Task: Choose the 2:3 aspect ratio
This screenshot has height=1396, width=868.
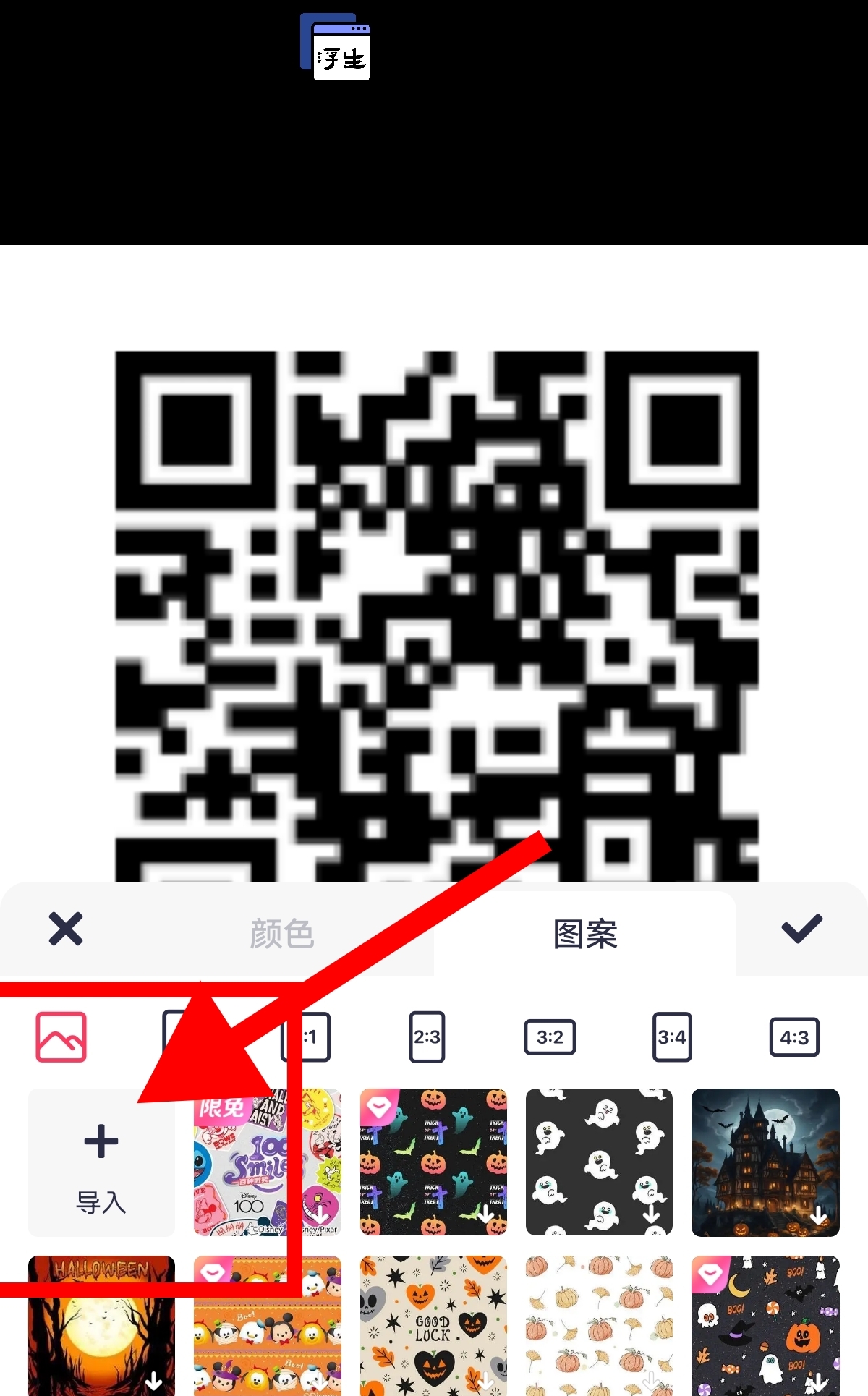Action: [427, 1037]
